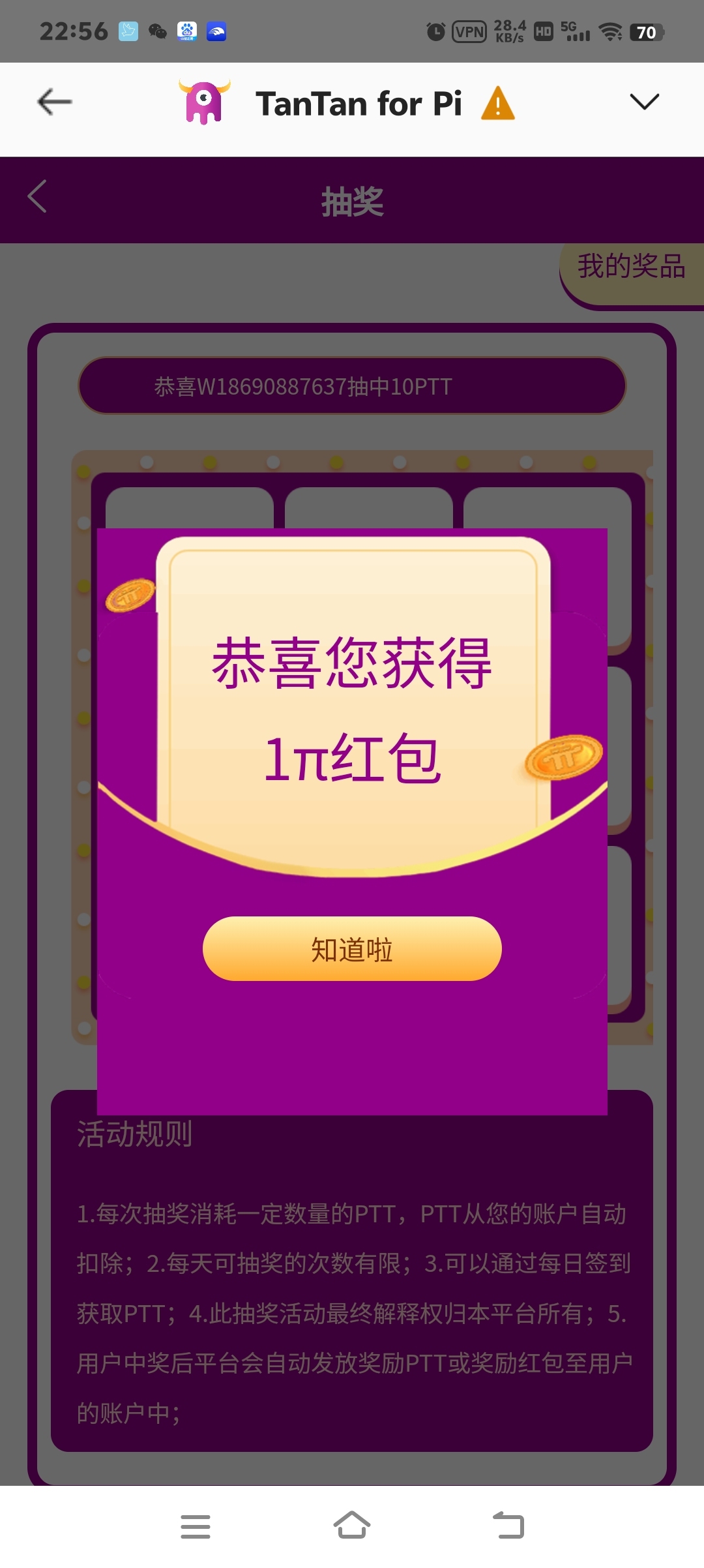Tap the orange warning triangle icon
704x1568 pixels.
click(x=497, y=104)
